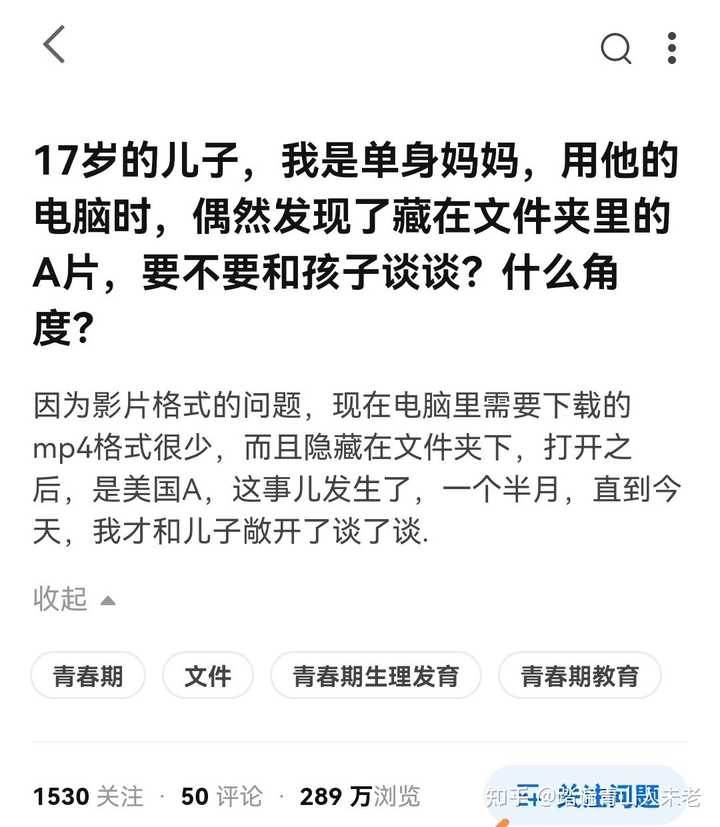The width and height of the screenshot is (720, 827).
Task: Open the three-dot overflow menu
Action: [x=672, y=47]
